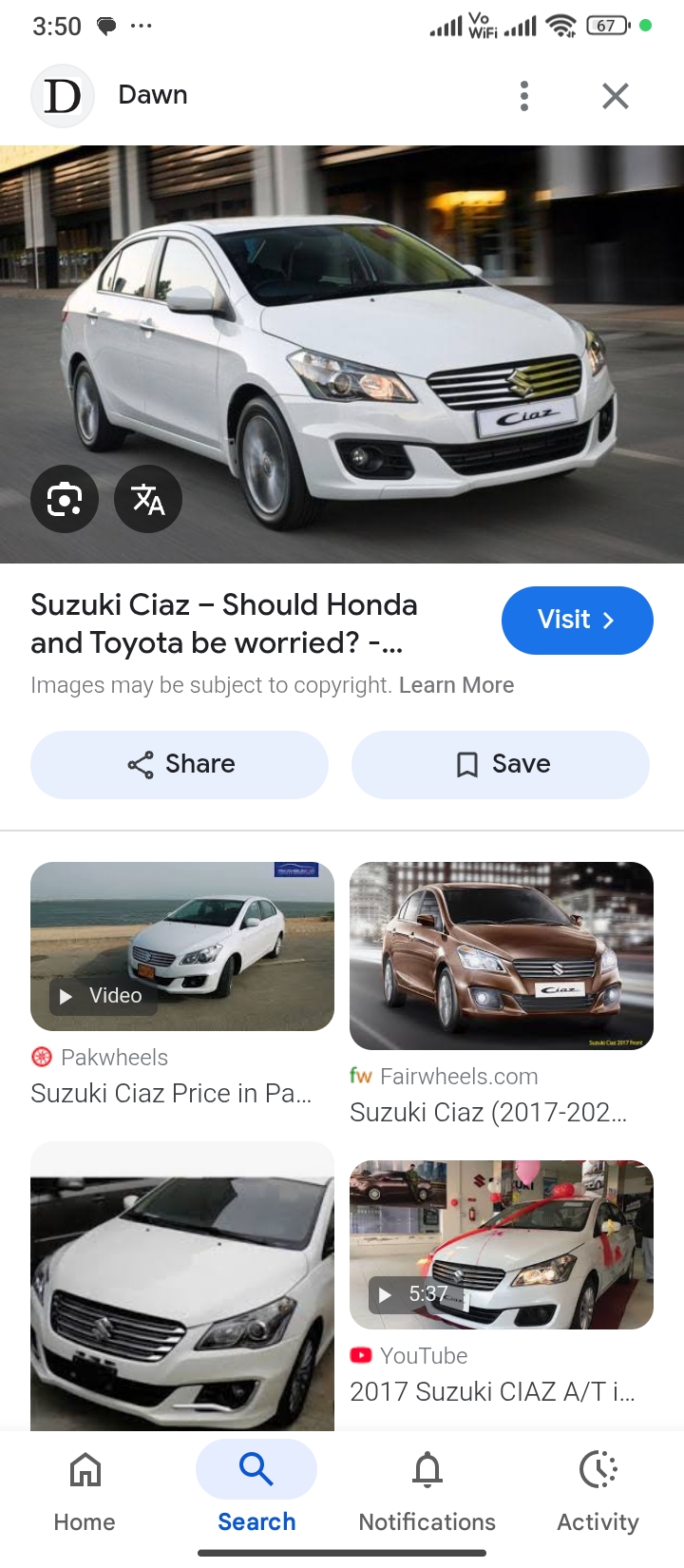This screenshot has width=684, height=1568.
Task: Share this Suzuki Ciaz image
Action: pos(180,764)
